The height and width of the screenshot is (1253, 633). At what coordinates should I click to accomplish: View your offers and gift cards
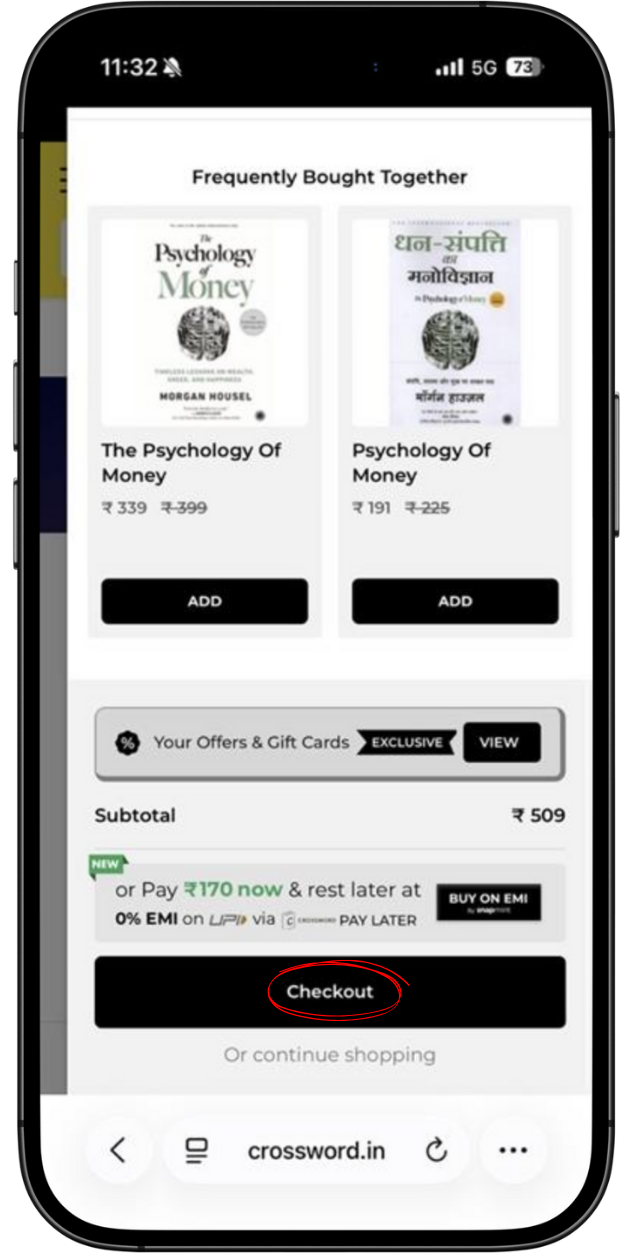pos(501,742)
